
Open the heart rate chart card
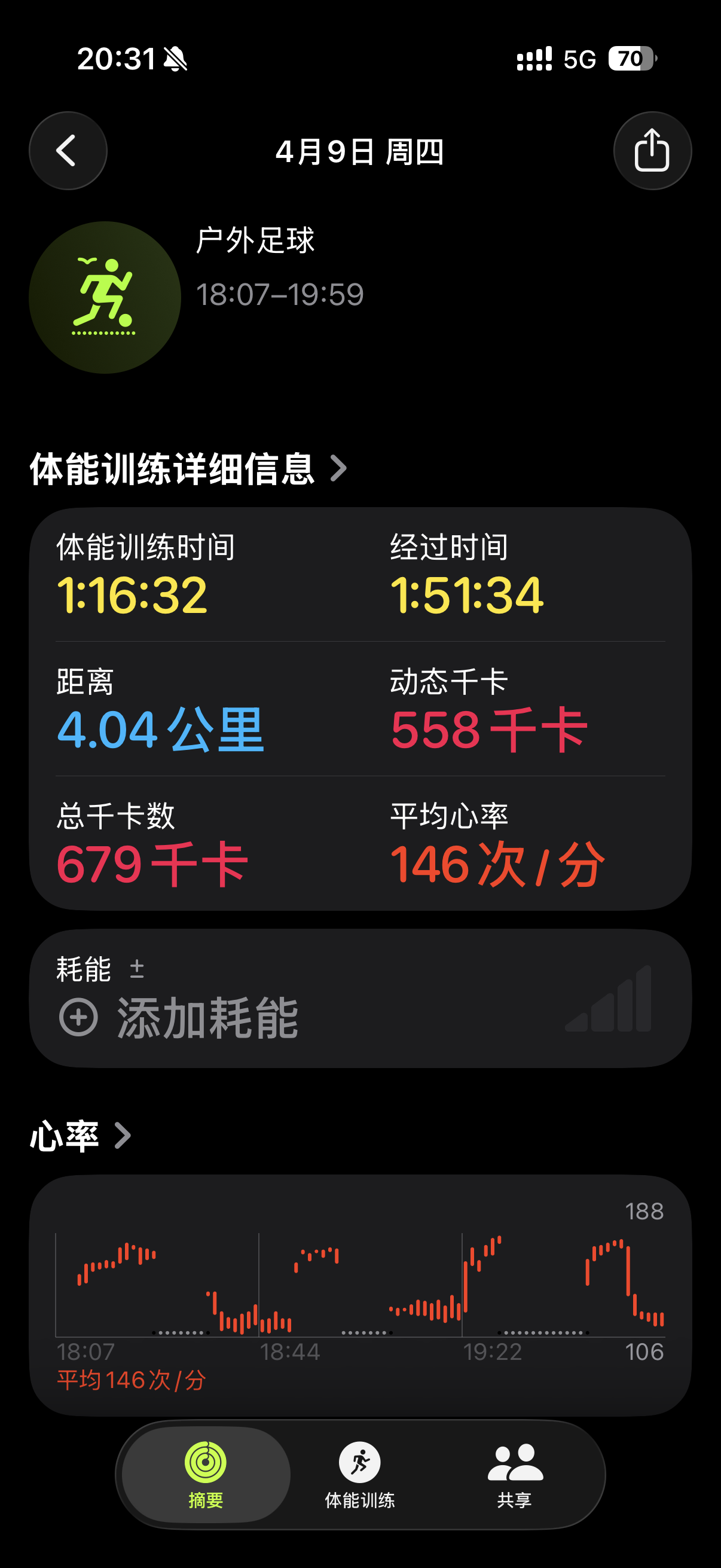coord(360,1295)
